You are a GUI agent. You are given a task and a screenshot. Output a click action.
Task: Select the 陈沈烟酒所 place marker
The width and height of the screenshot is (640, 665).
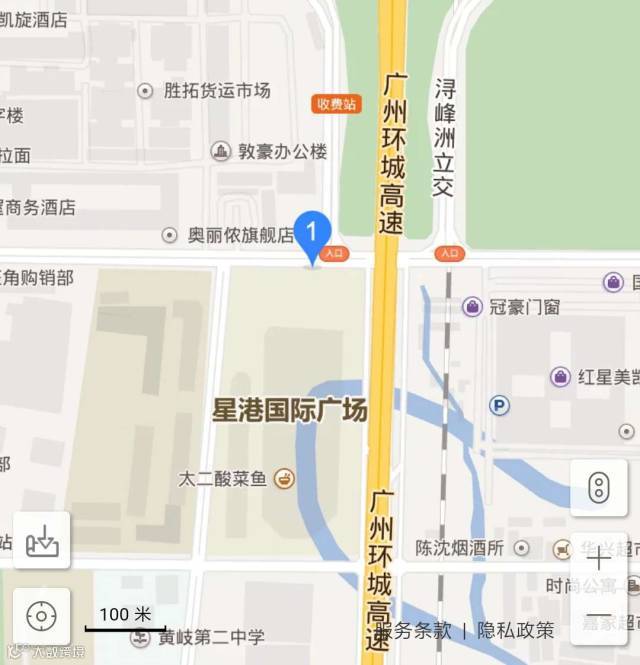[521, 548]
